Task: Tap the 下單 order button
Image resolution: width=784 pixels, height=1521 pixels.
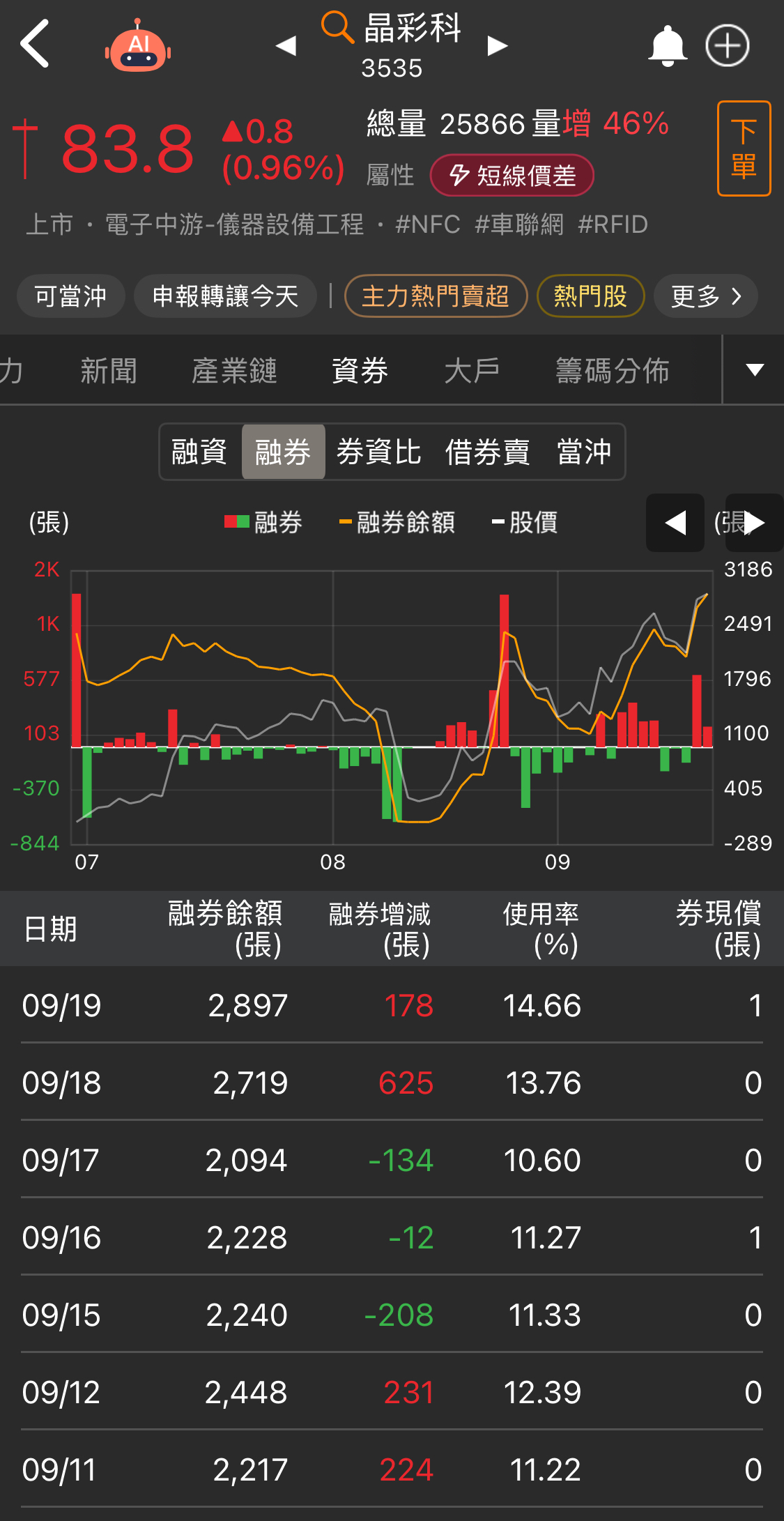Action: (744, 148)
